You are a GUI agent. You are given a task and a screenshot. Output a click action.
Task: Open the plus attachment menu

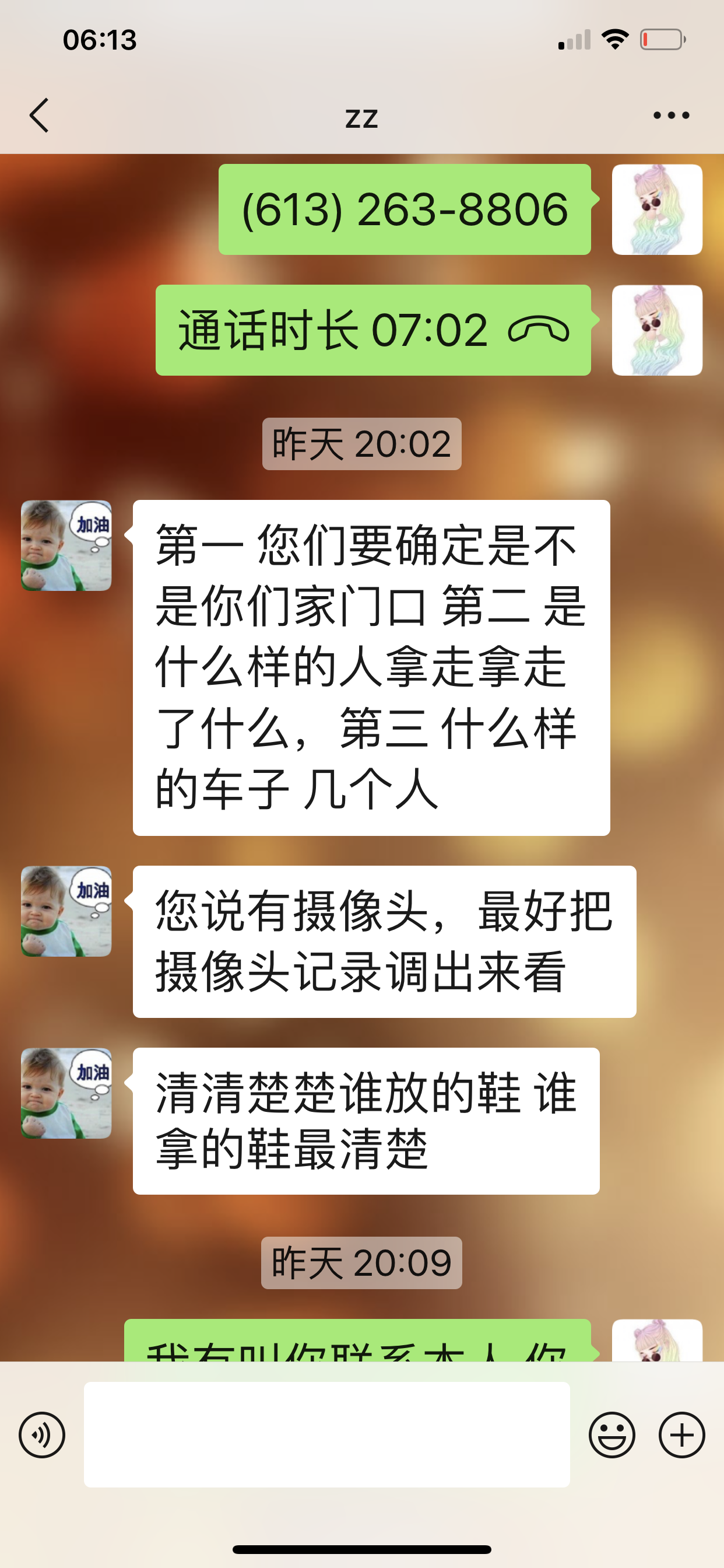[x=681, y=1434]
